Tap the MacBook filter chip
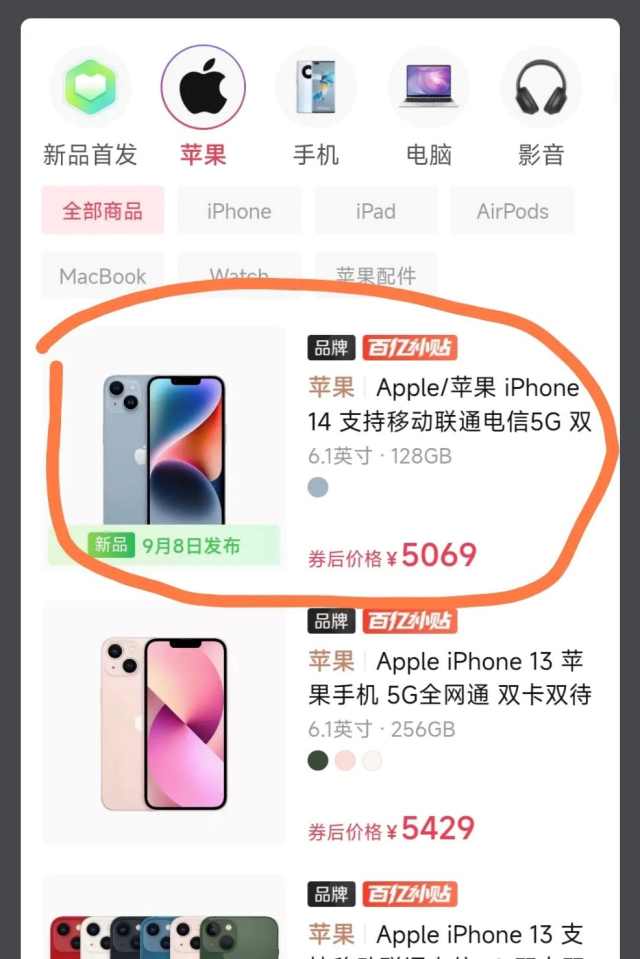Image resolution: width=640 pixels, height=959 pixels. click(x=102, y=276)
